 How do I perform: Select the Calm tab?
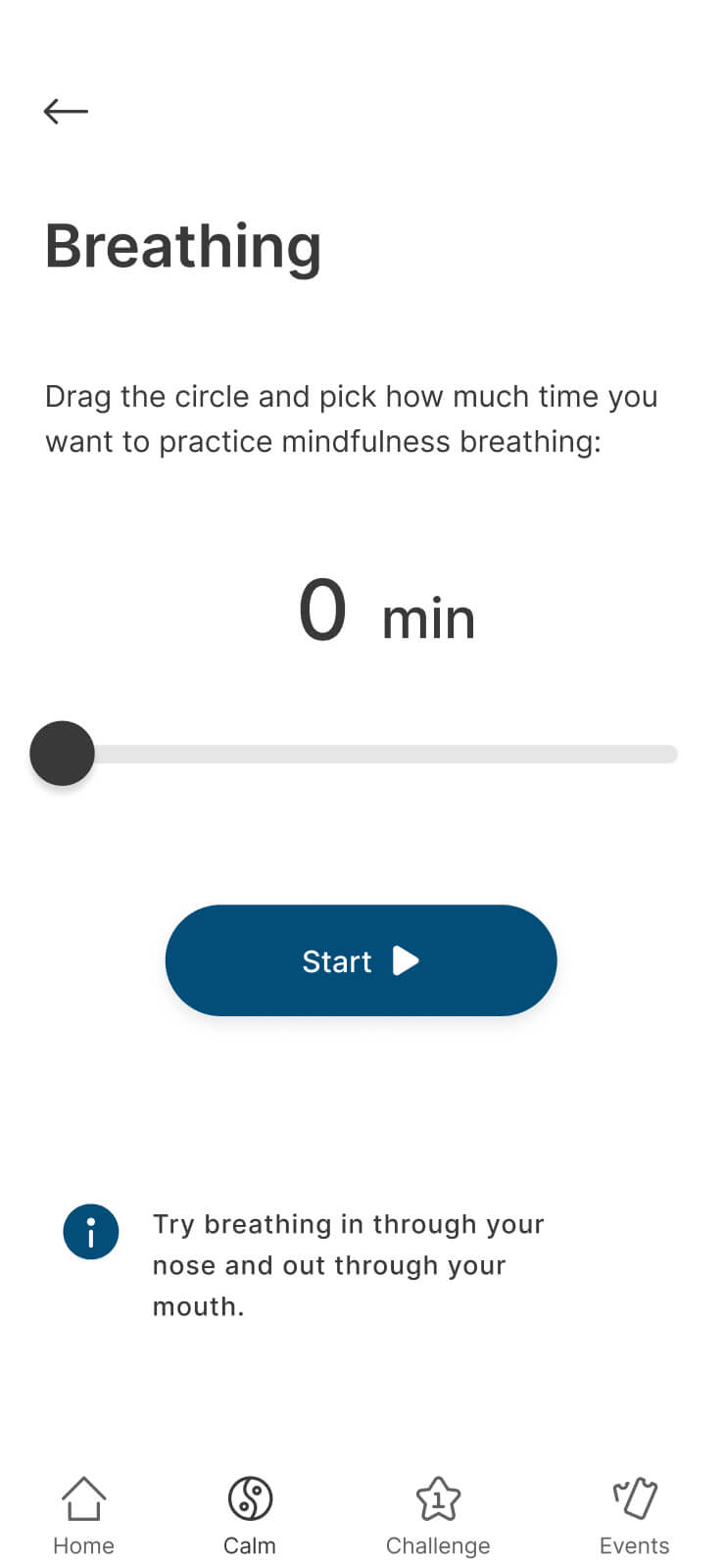[x=250, y=1517]
